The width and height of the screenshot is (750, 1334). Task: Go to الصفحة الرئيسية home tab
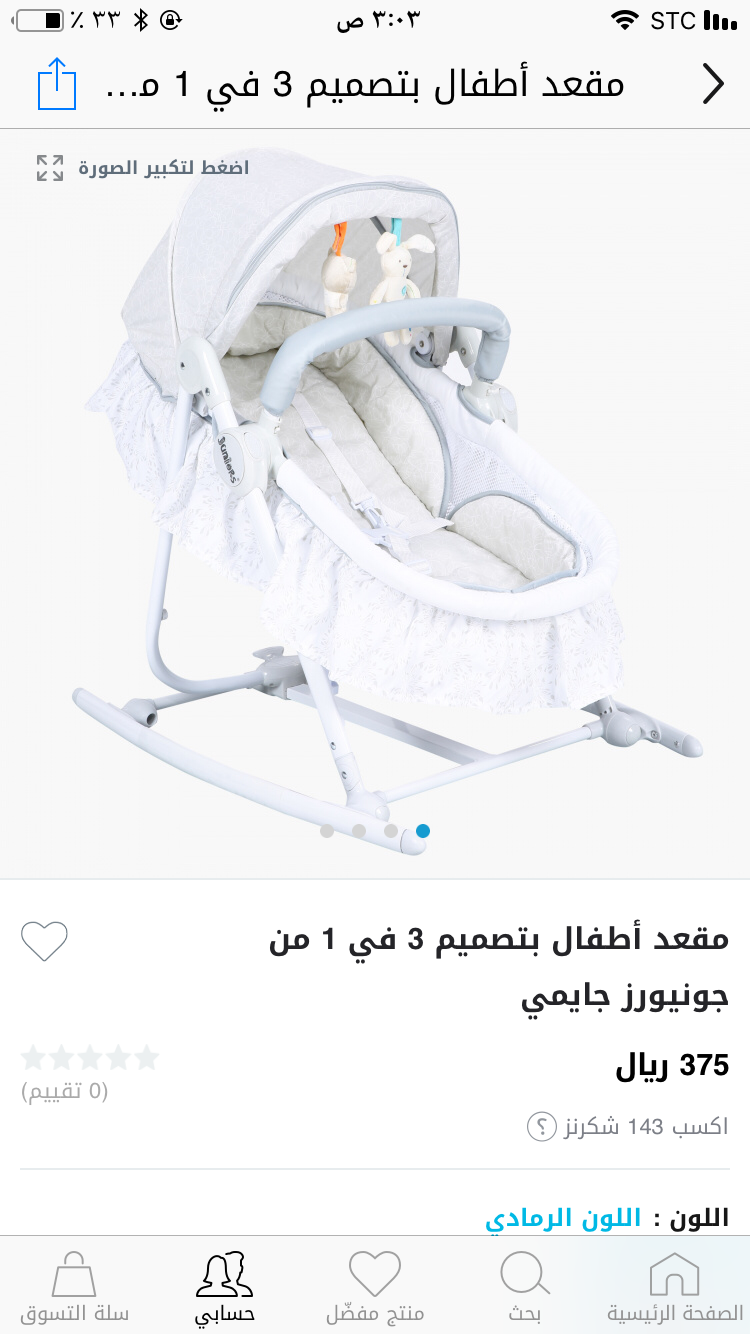[675, 1286]
